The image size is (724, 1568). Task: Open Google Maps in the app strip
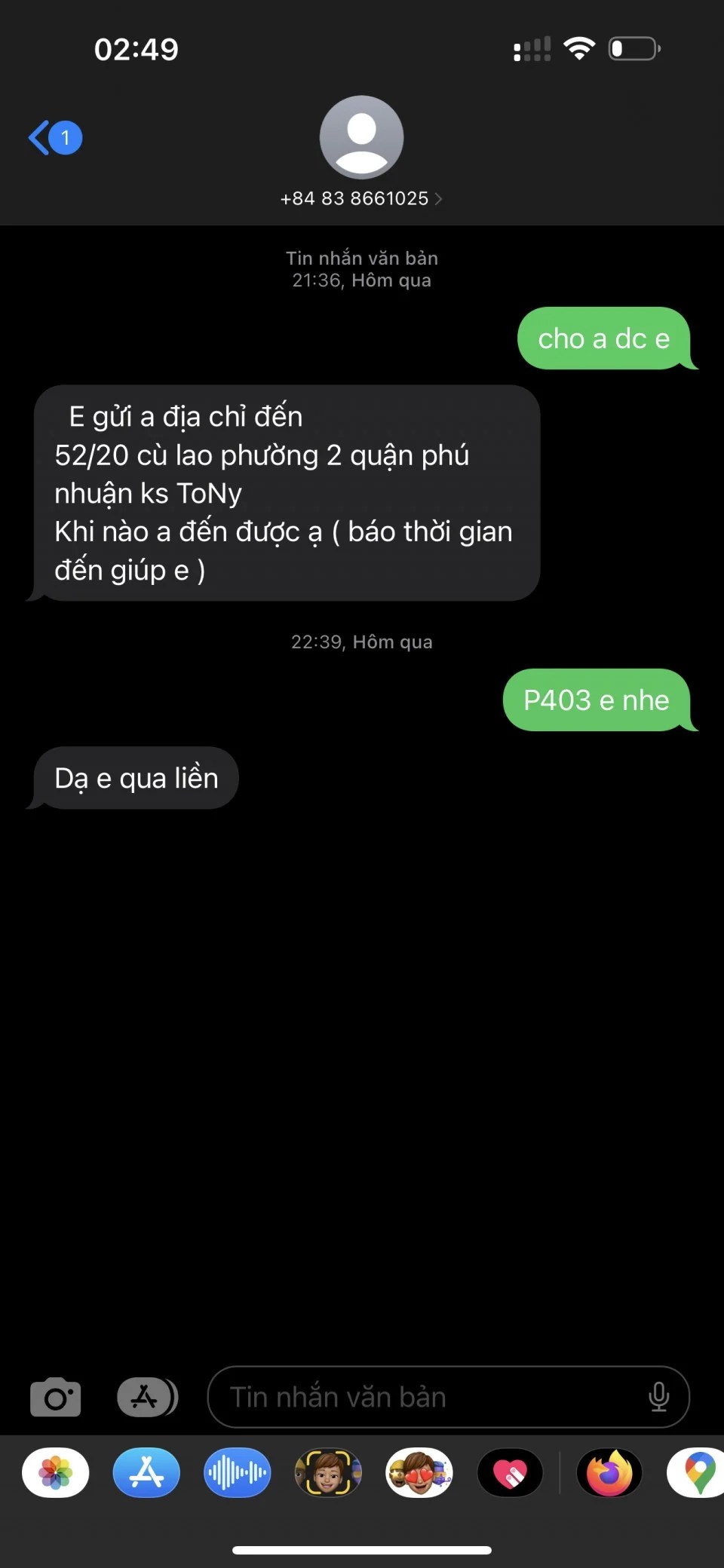point(698,1472)
